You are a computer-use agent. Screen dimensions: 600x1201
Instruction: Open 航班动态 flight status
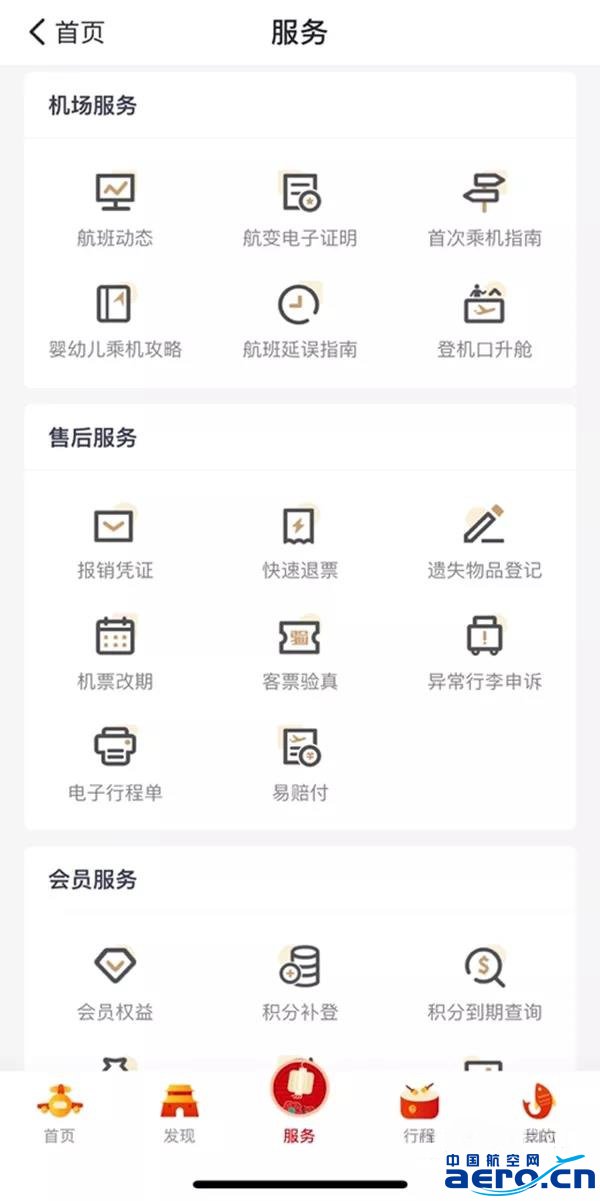[115, 210]
